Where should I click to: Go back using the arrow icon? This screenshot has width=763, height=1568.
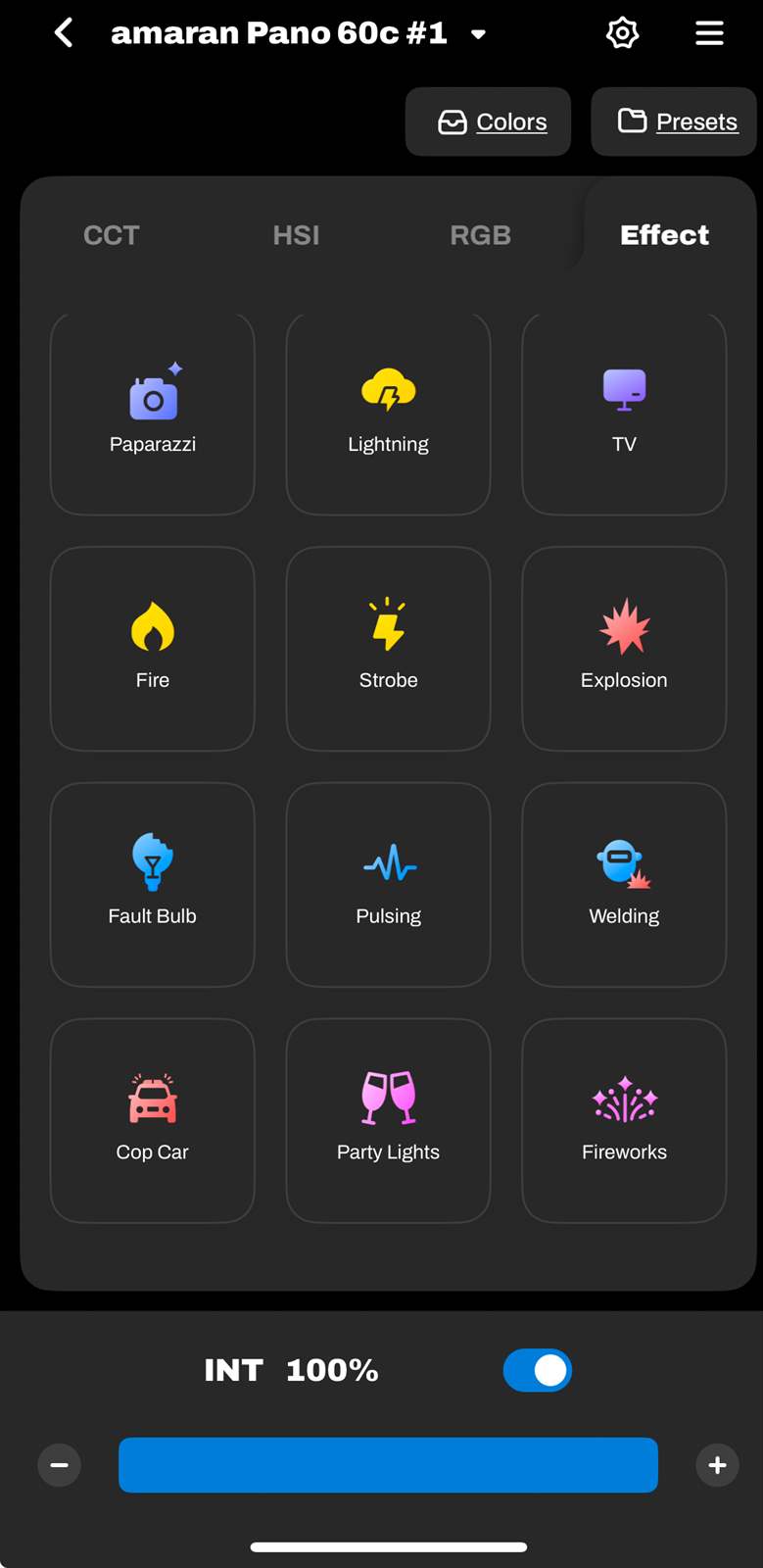64,33
